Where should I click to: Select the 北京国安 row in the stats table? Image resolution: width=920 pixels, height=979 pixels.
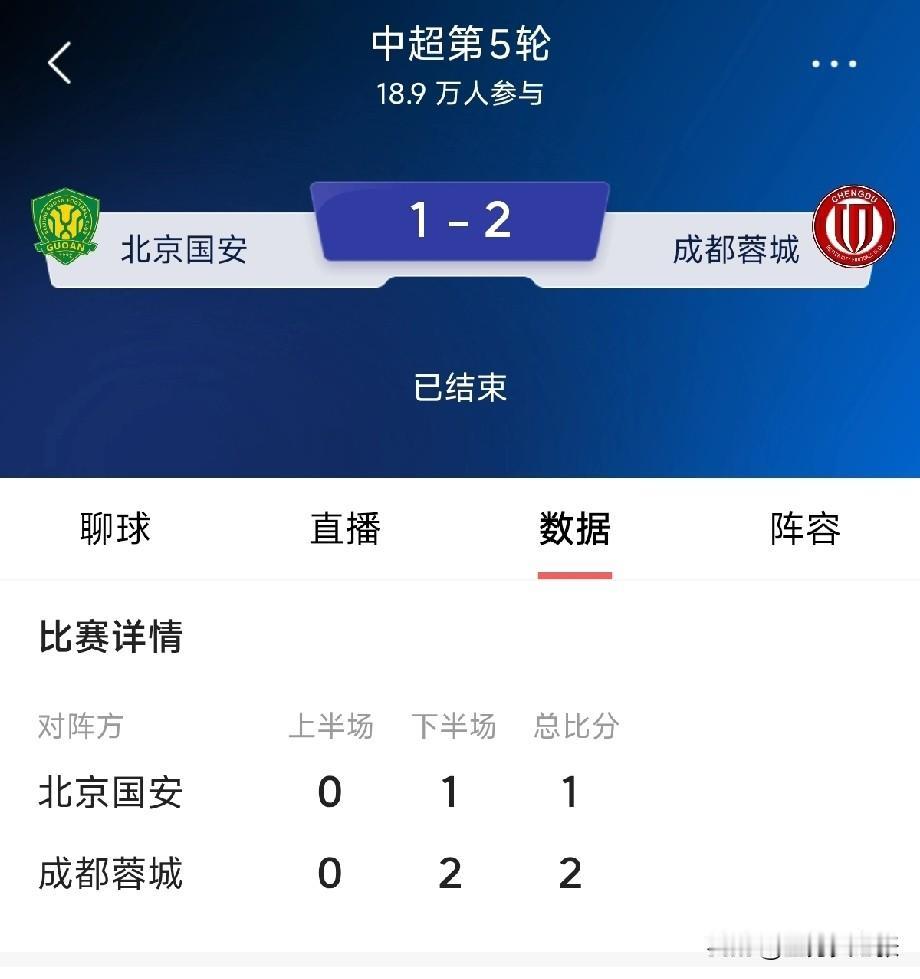110,793
